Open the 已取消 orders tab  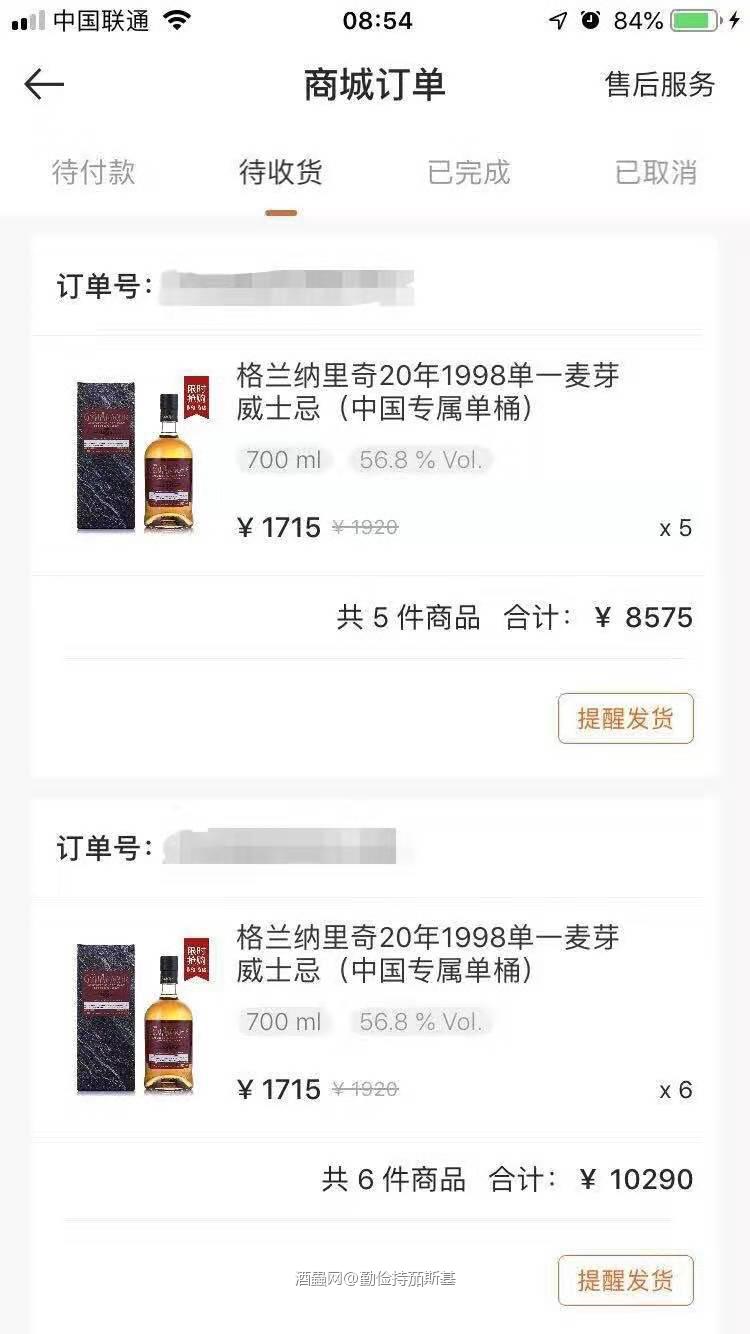655,173
